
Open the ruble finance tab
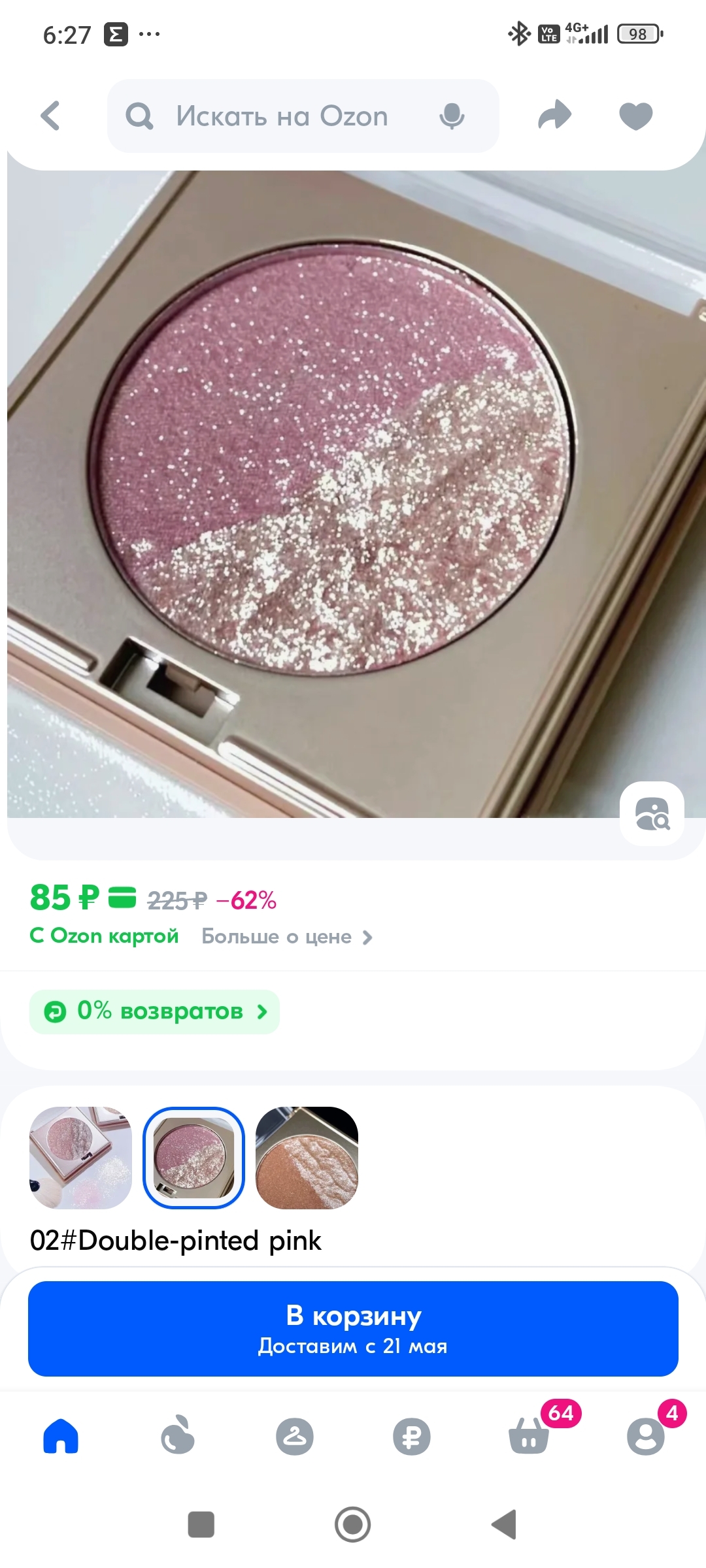tap(412, 1436)
